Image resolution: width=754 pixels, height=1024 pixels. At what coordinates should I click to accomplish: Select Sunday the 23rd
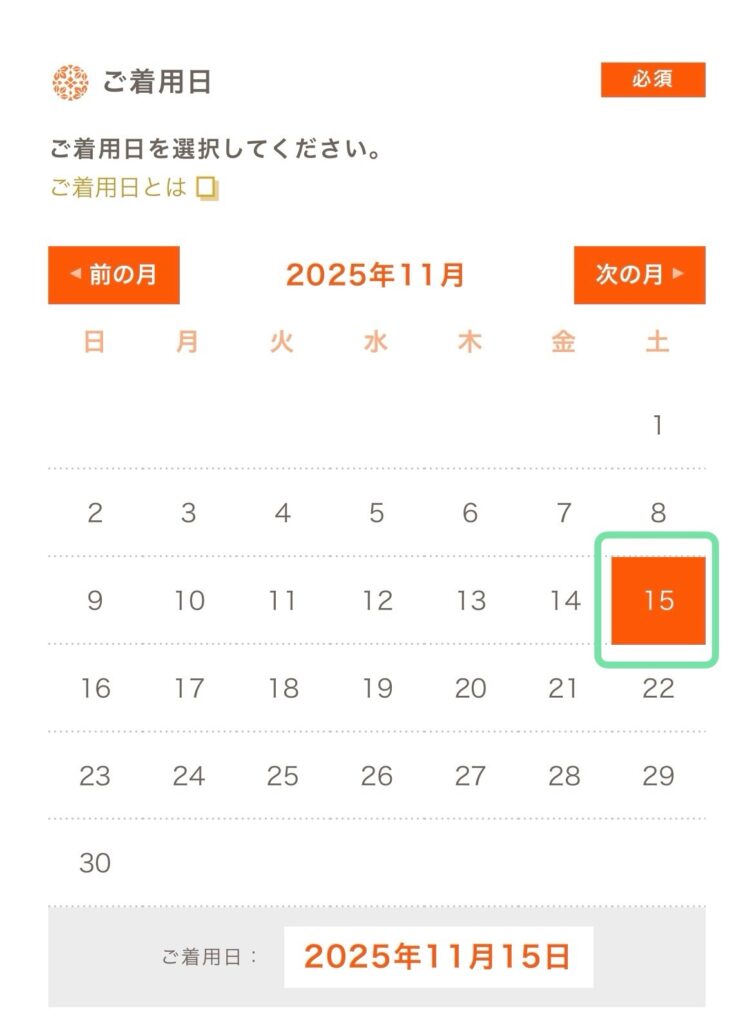[x=95, y=775]
